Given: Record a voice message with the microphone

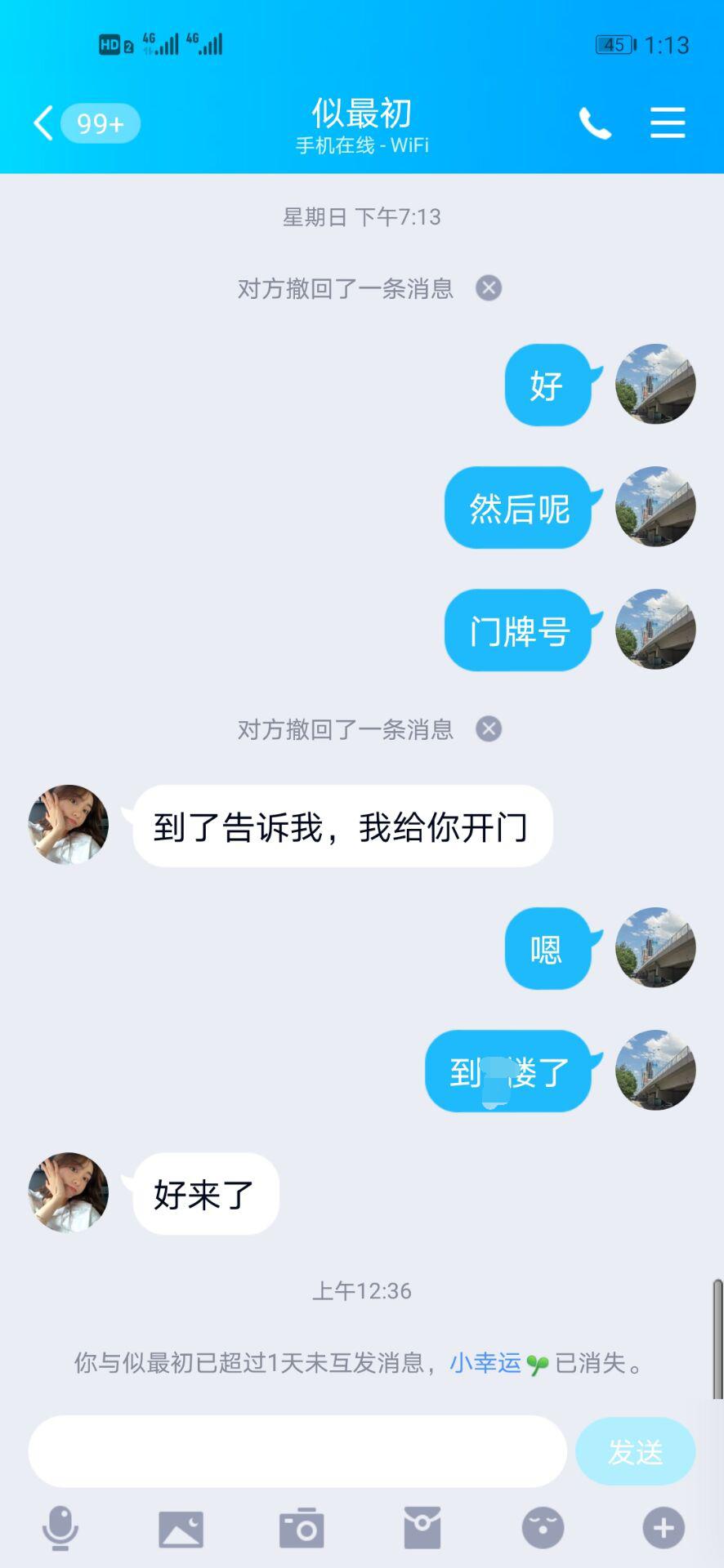Looking at the screenshot, I should pyautogui.click(x=60, y=1528).
